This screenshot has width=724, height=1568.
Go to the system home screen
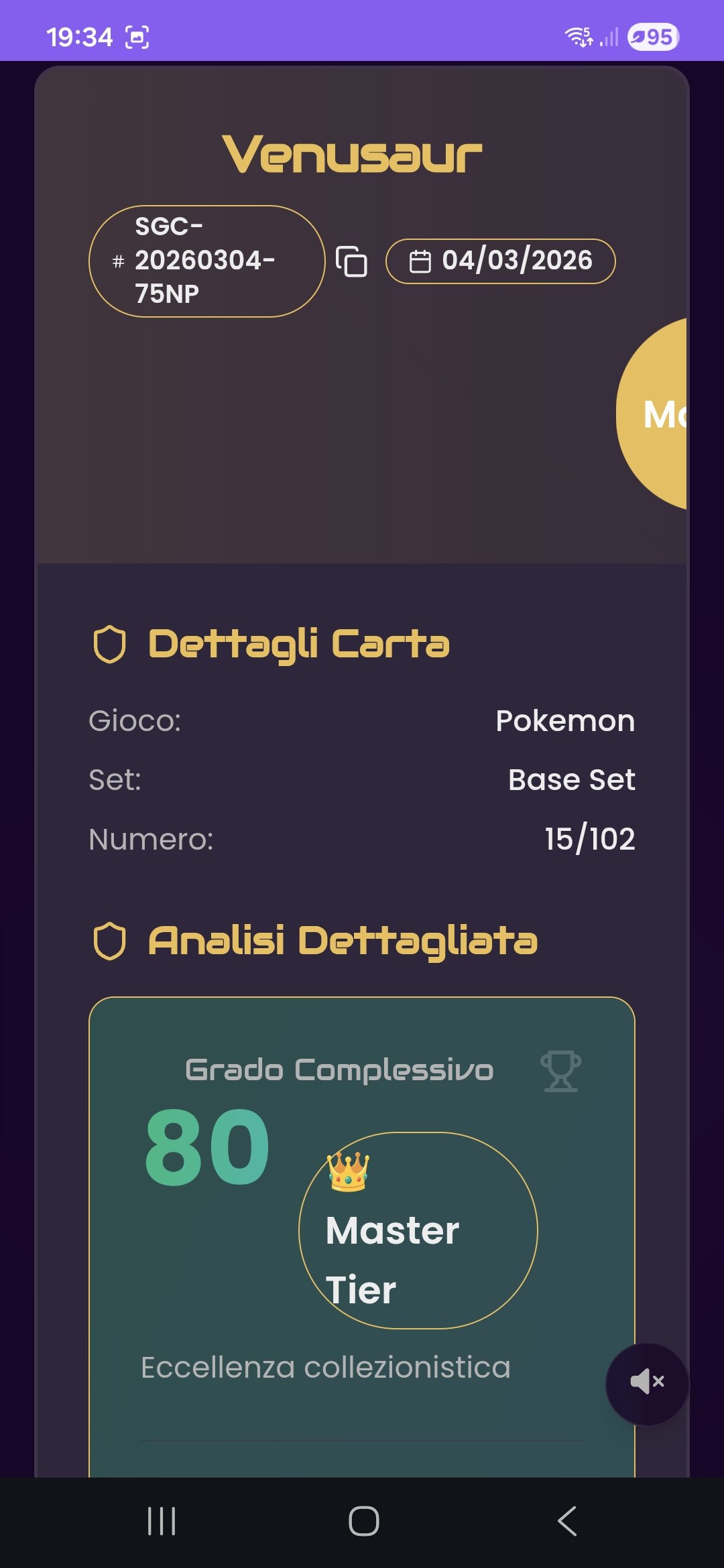point(363,1521)
